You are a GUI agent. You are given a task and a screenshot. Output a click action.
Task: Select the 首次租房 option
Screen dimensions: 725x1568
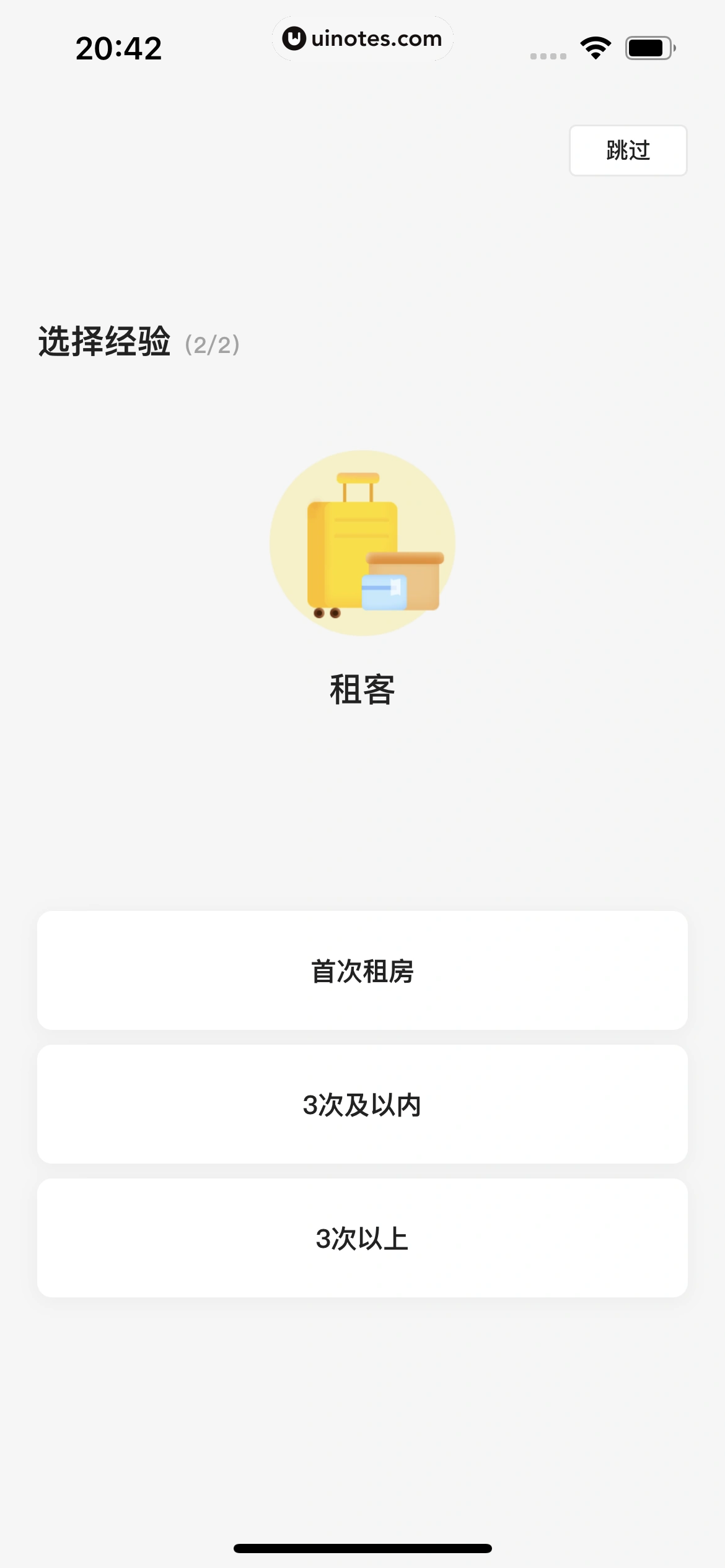coord(362,970)
